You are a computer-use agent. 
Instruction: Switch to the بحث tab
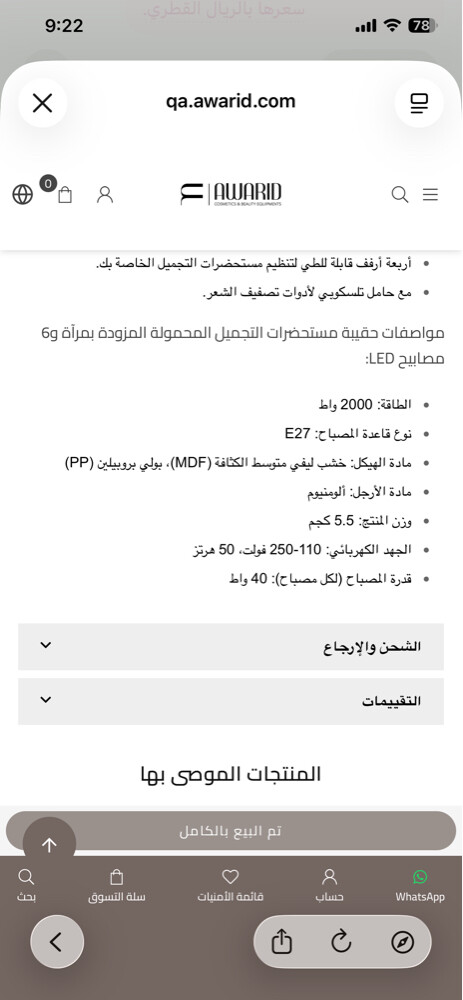click(x=26, y=885)
